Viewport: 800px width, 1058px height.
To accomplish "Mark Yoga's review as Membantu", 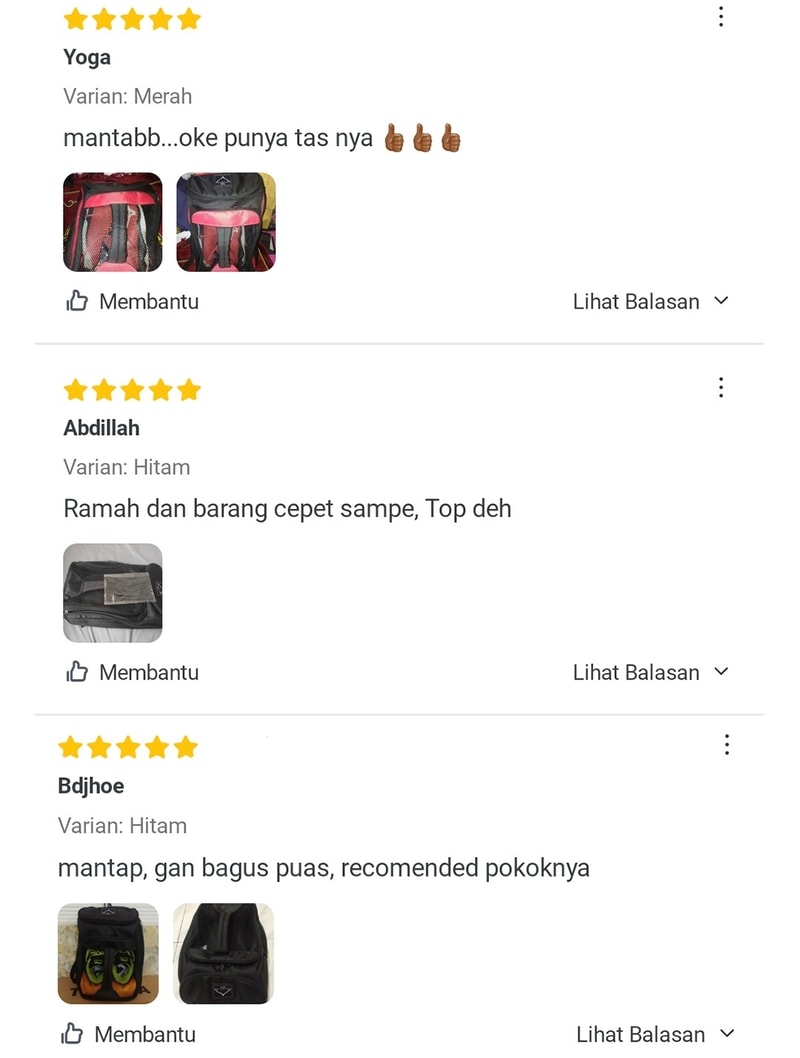I will 132,301.
